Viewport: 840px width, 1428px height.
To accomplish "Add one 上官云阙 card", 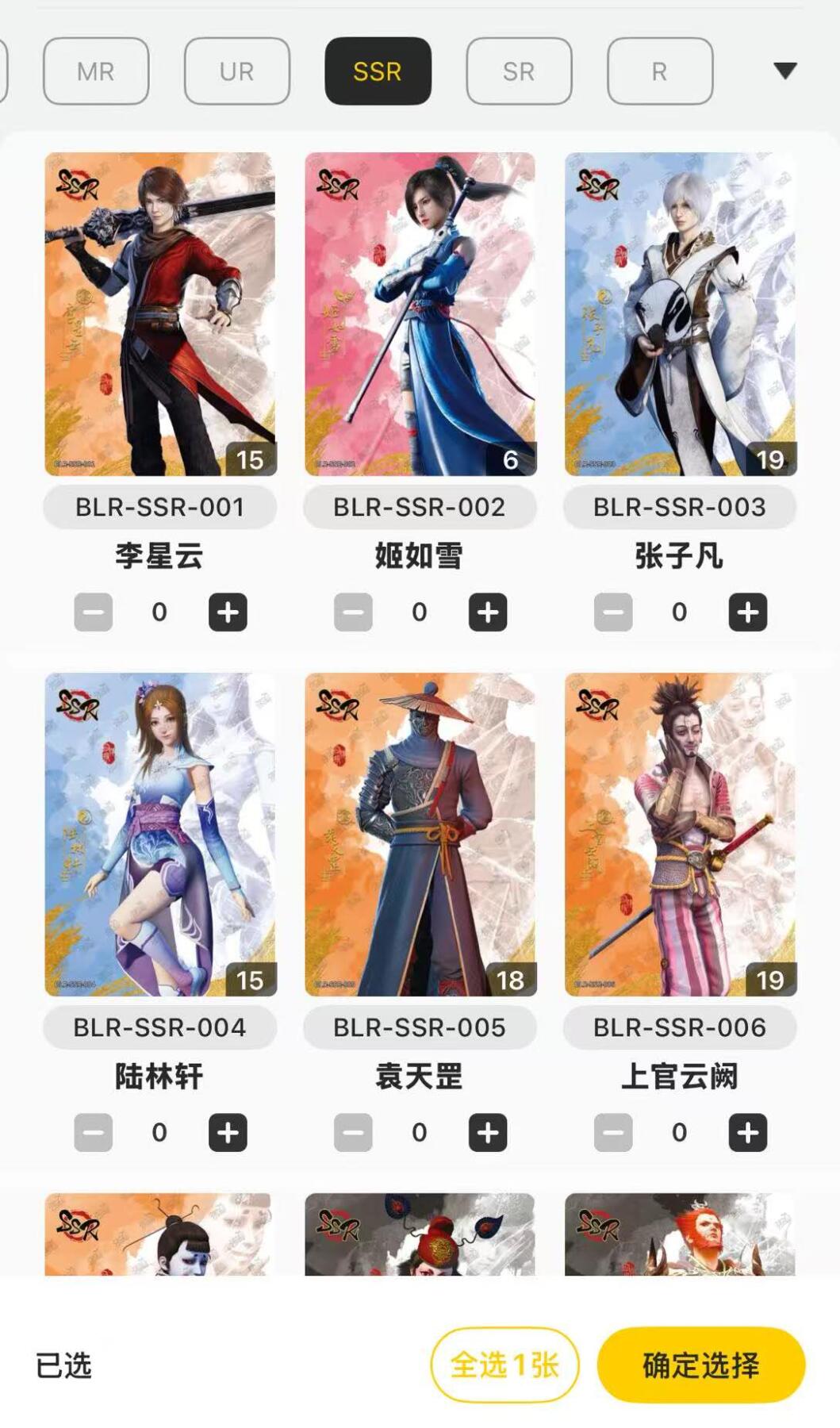I will click(747, 1133).
